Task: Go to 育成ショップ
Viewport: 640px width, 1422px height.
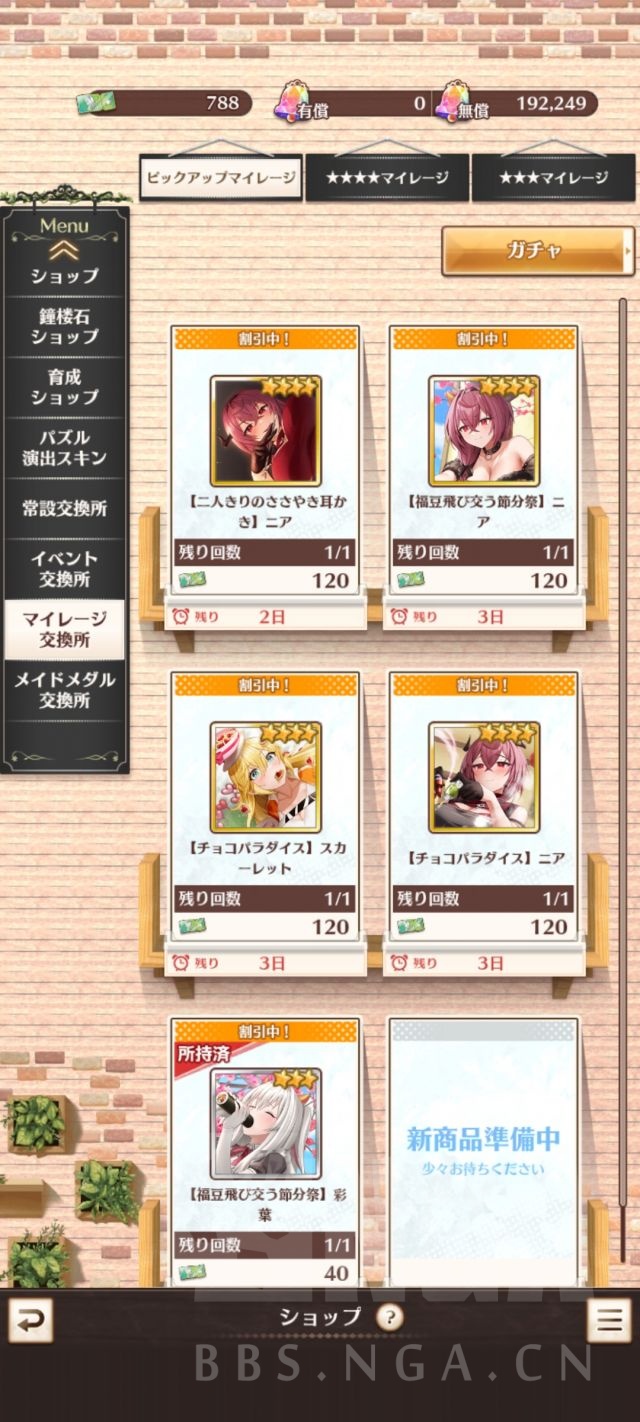Action: click(x=64, y=387)
